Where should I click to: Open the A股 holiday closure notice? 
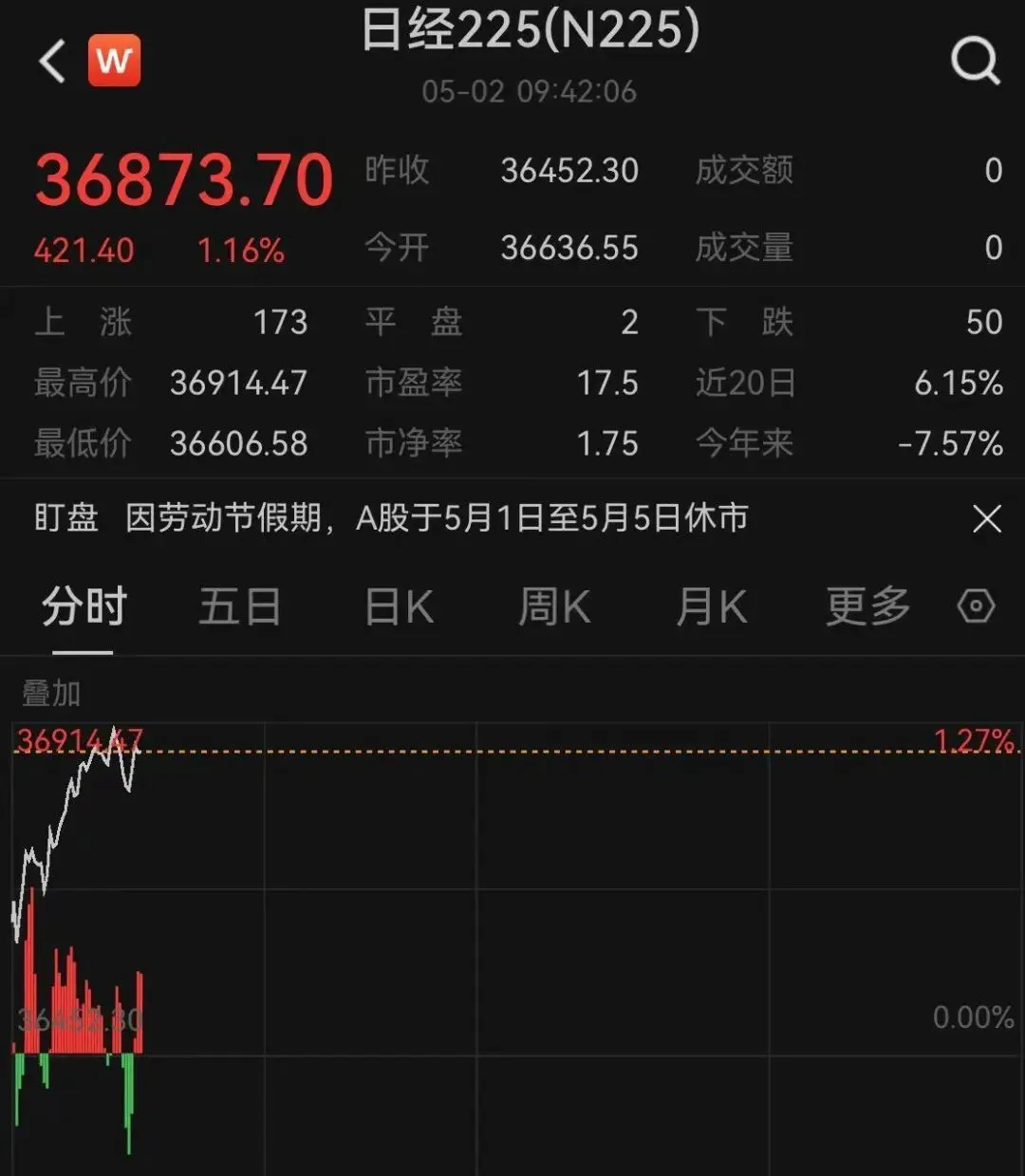click(437, 519)
